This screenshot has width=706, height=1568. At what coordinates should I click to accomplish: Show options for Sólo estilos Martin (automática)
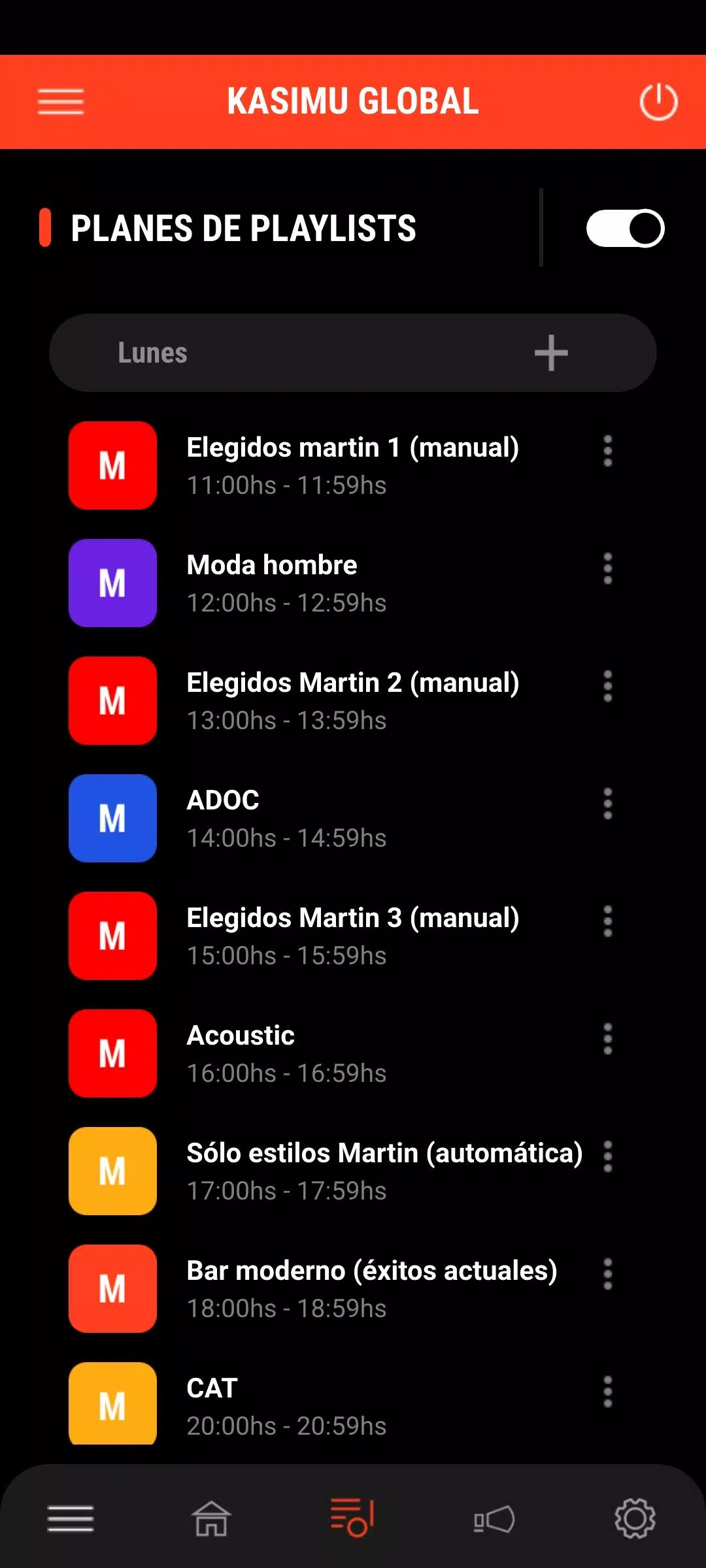coord(607,1156)
